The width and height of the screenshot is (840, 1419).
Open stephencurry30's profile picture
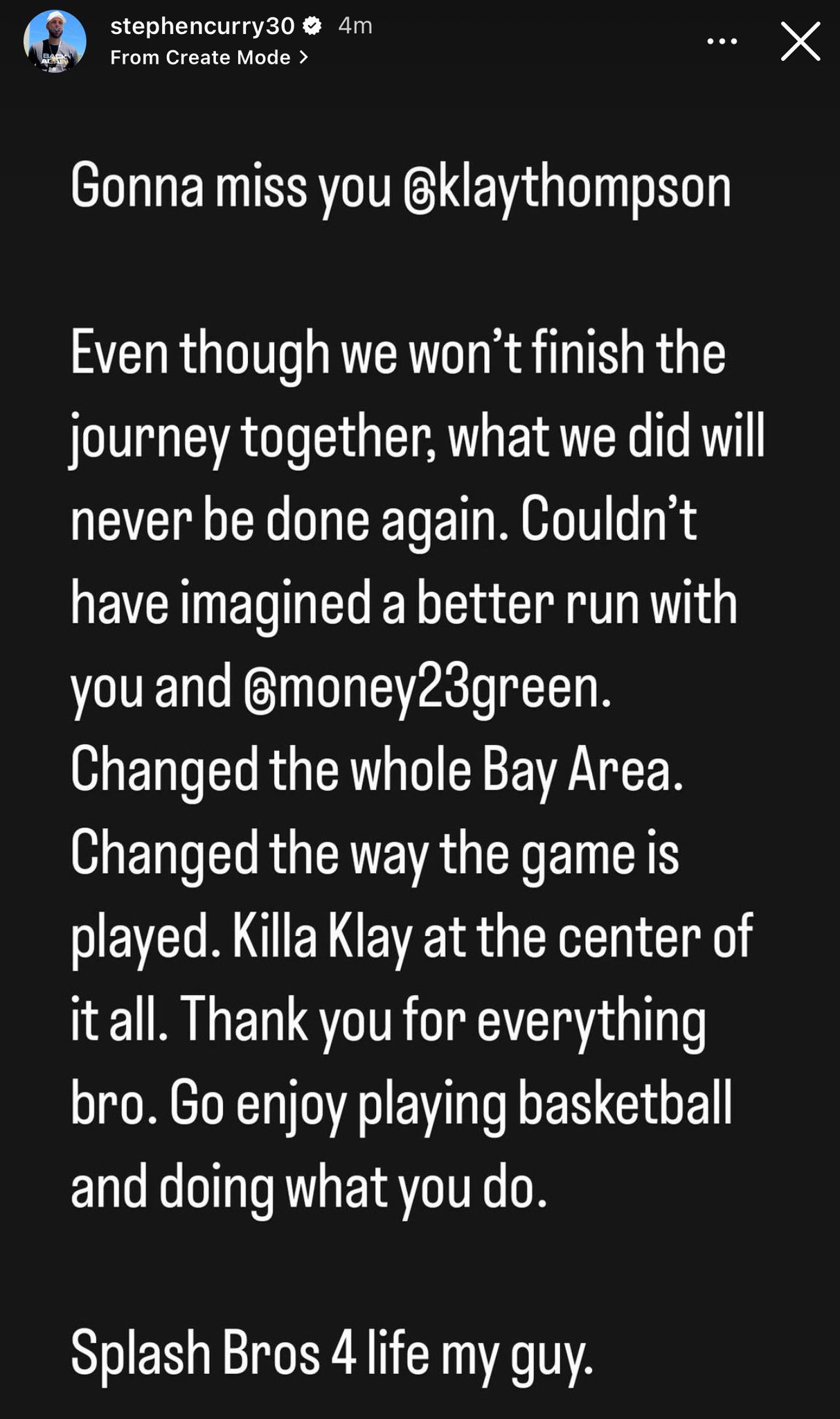(55, 42)
